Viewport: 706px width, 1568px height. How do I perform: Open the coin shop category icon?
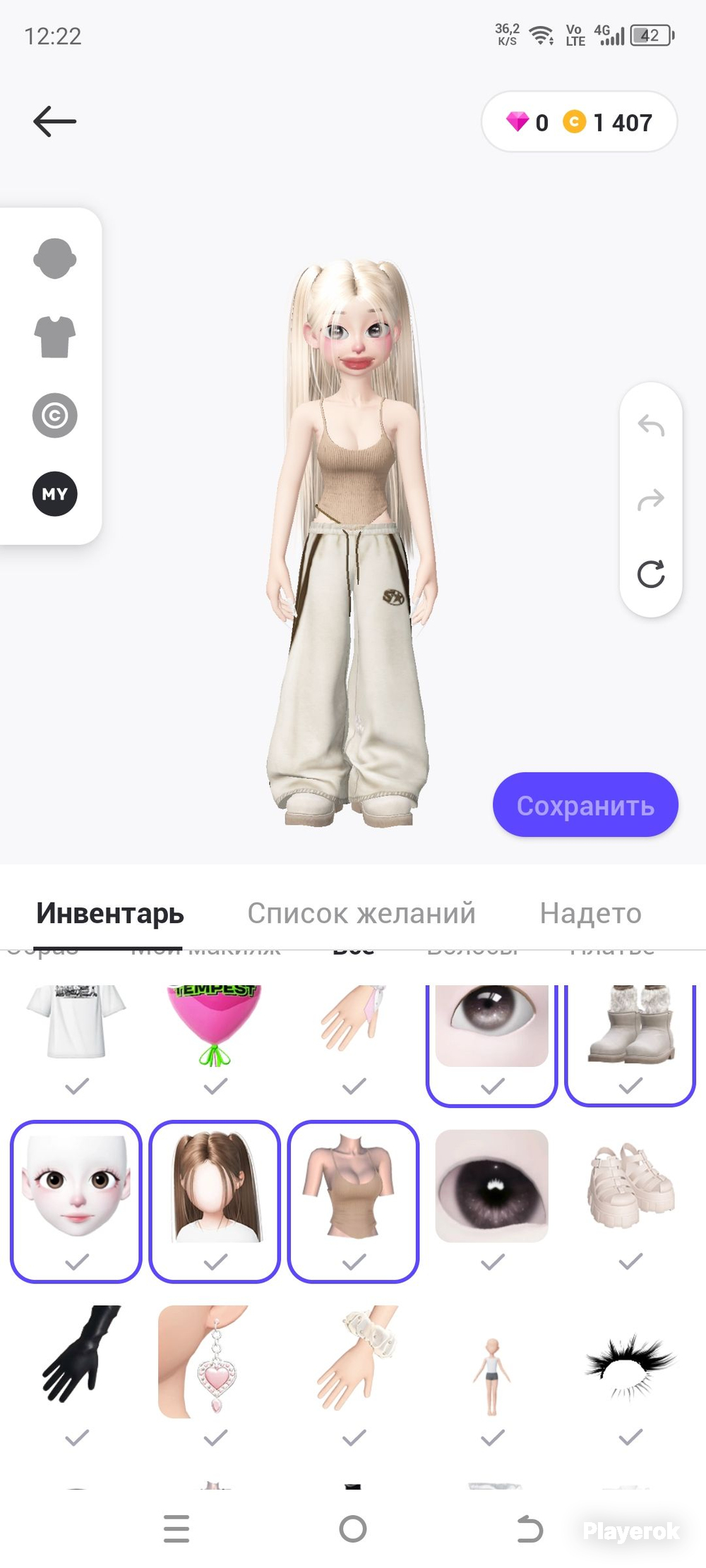[54, 416]
